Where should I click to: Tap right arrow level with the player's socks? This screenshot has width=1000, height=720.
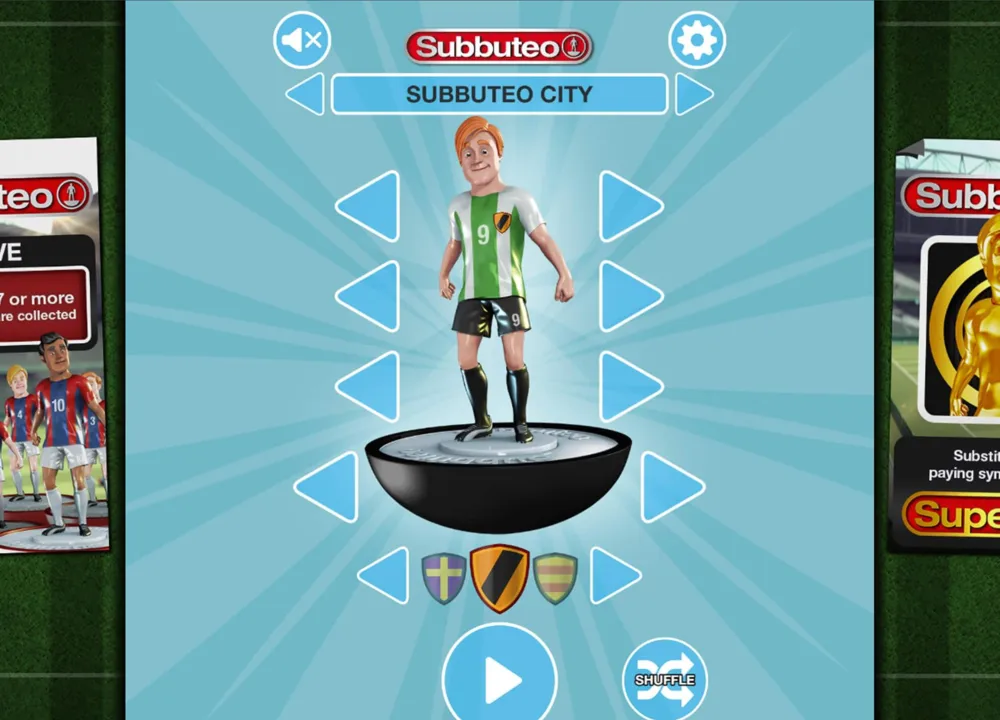click(x=629, y=386)
